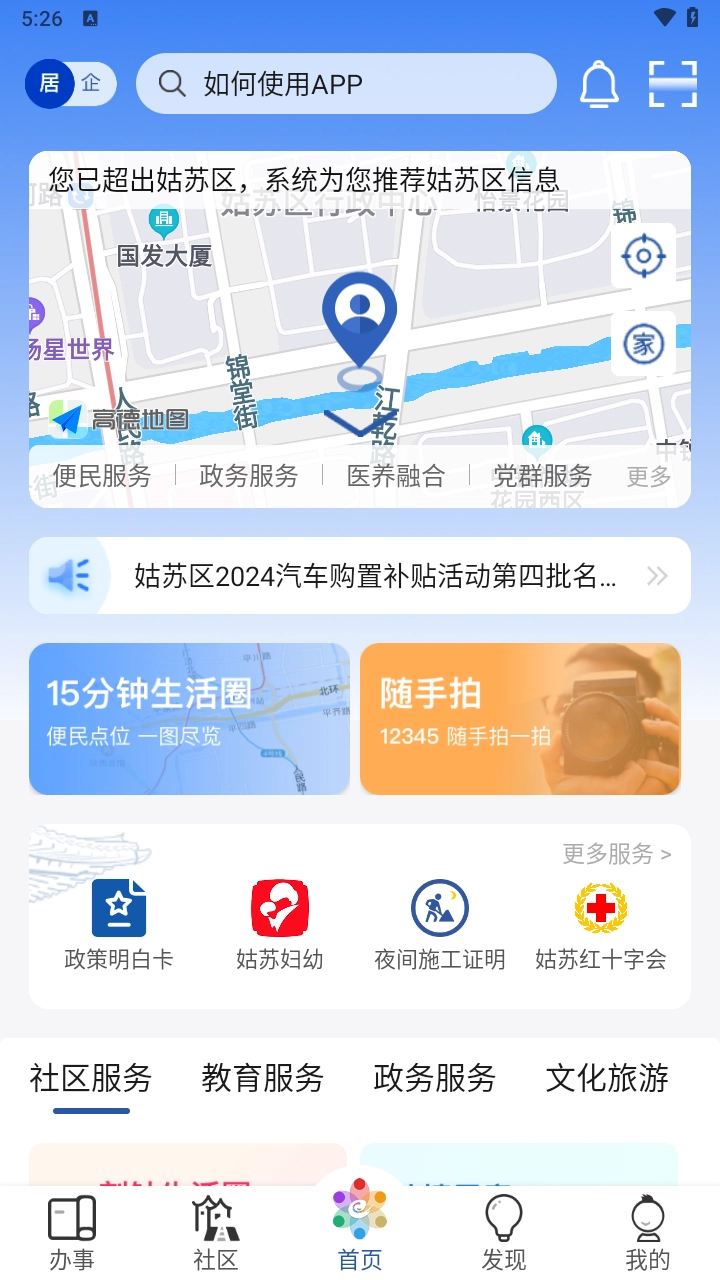The width and height of the screenshot is (720, 1280).
Task: Go to the 我的 bottom tab
Action: [647, 1233]
